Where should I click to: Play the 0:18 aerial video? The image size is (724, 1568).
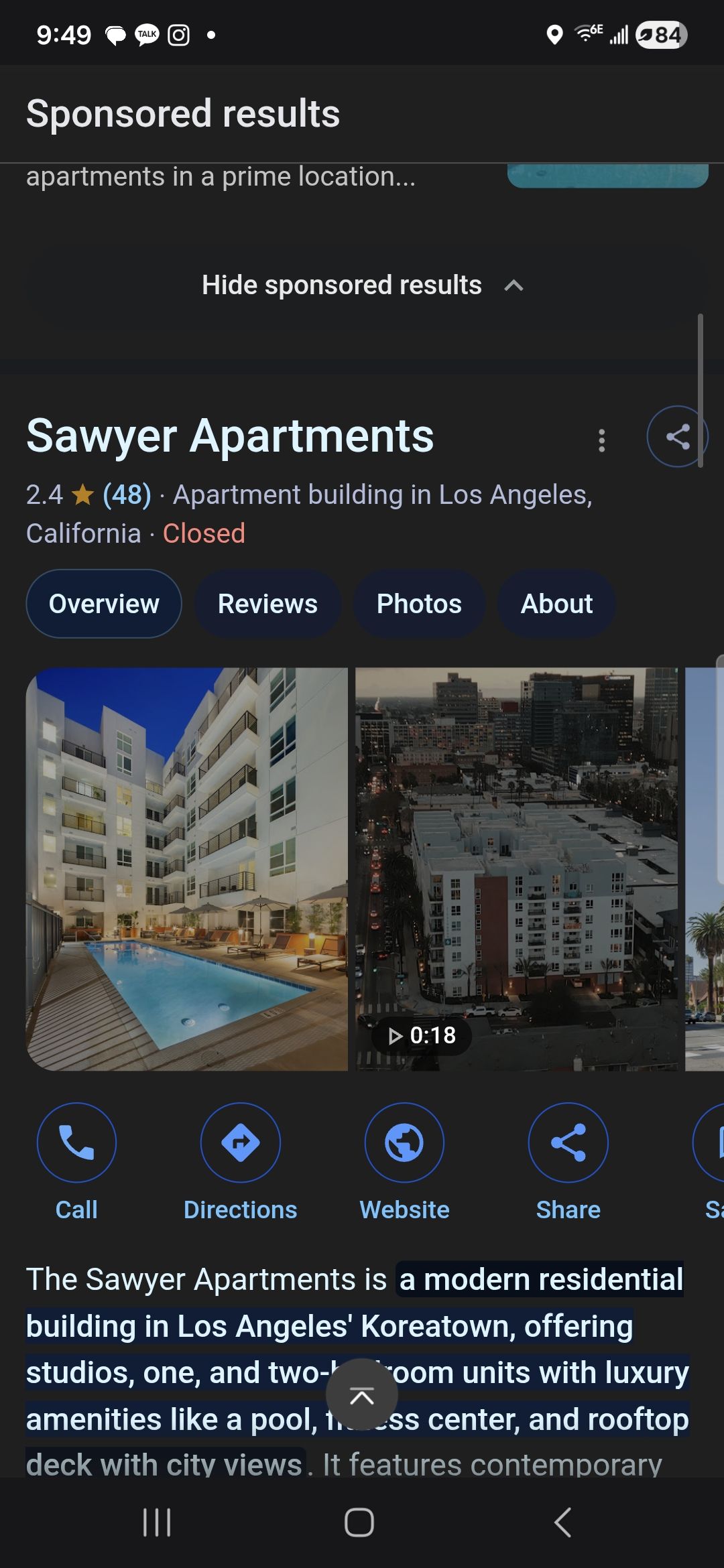click(x=516, y=868)
